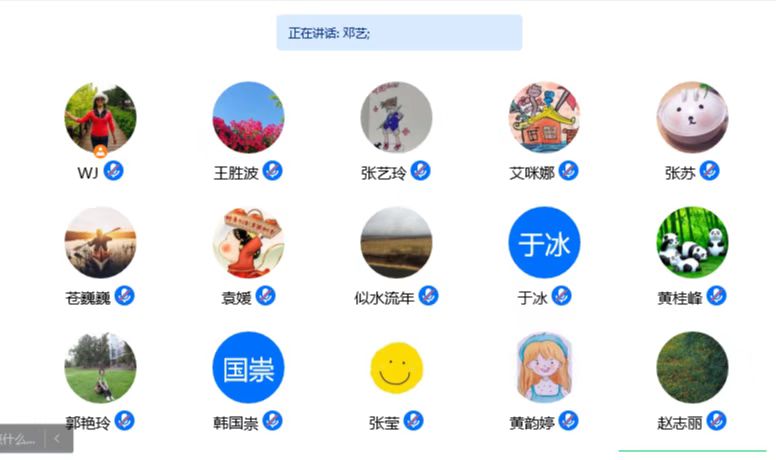
Task: Tap 张莹's smiley avatar tile
Action: pyautogui.click(x=396, y=367)
